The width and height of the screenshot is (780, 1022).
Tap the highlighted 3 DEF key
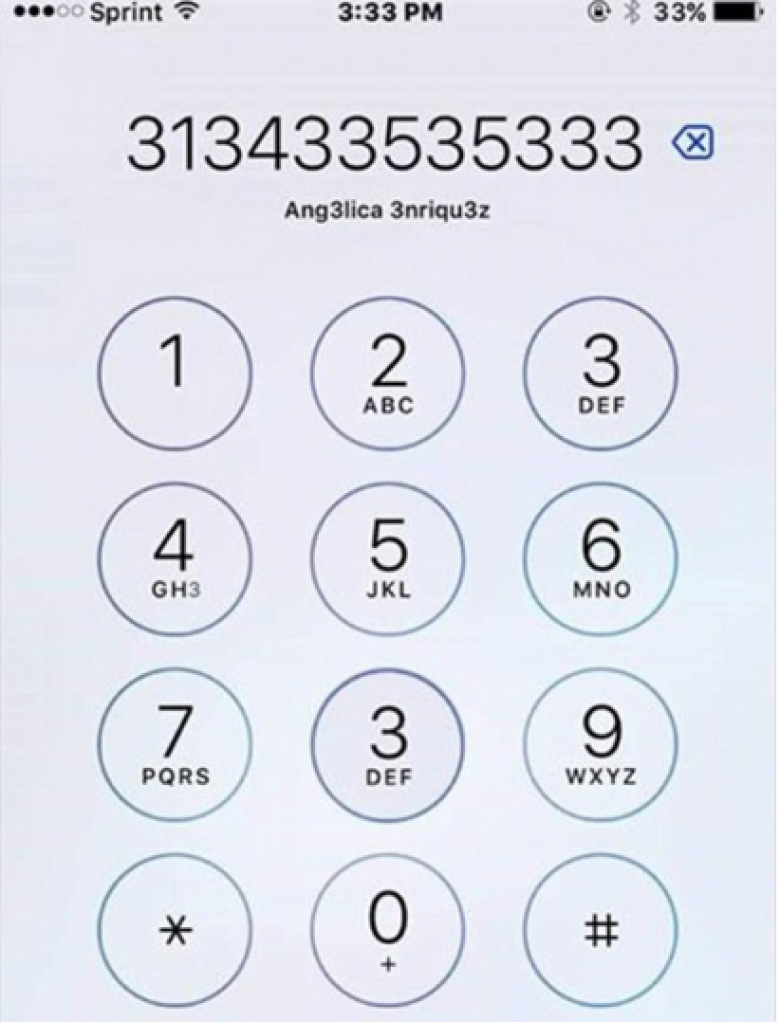[388, 745]
